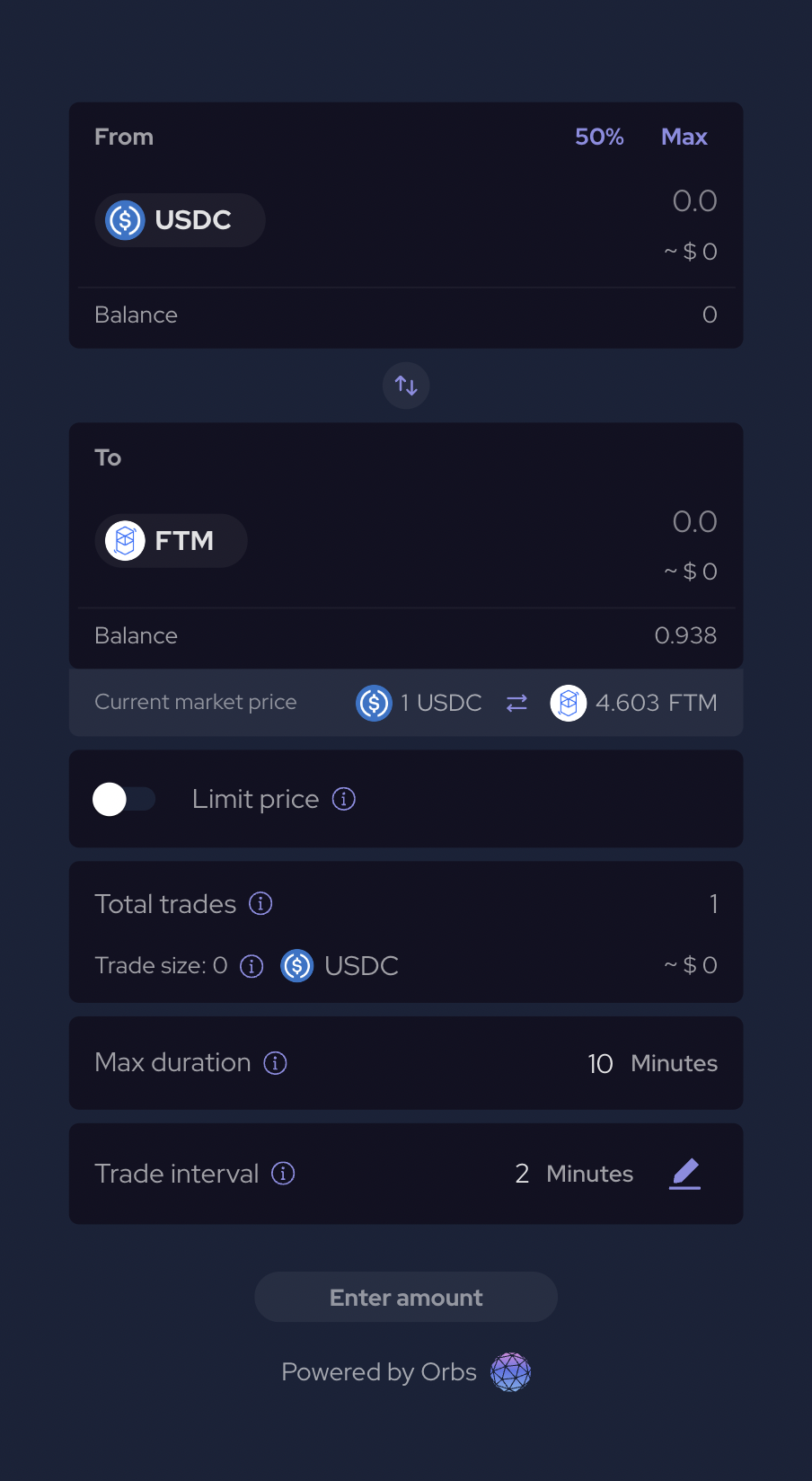Open the Max duration Minutes unit picker
The height and width of the screenshot is (1481, 812).
[674, 1064]
